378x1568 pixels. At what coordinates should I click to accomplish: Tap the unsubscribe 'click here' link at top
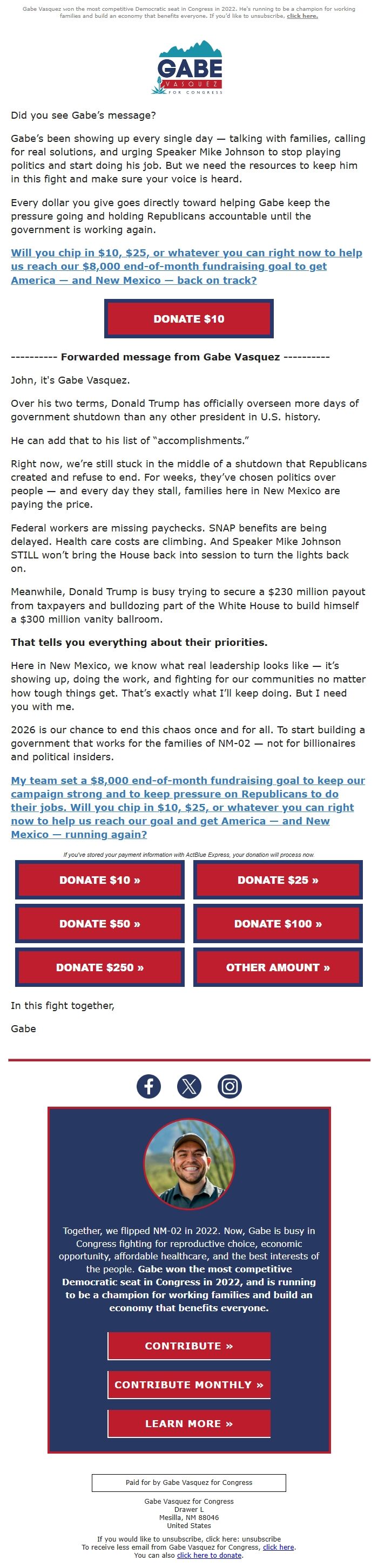(302, 16)
